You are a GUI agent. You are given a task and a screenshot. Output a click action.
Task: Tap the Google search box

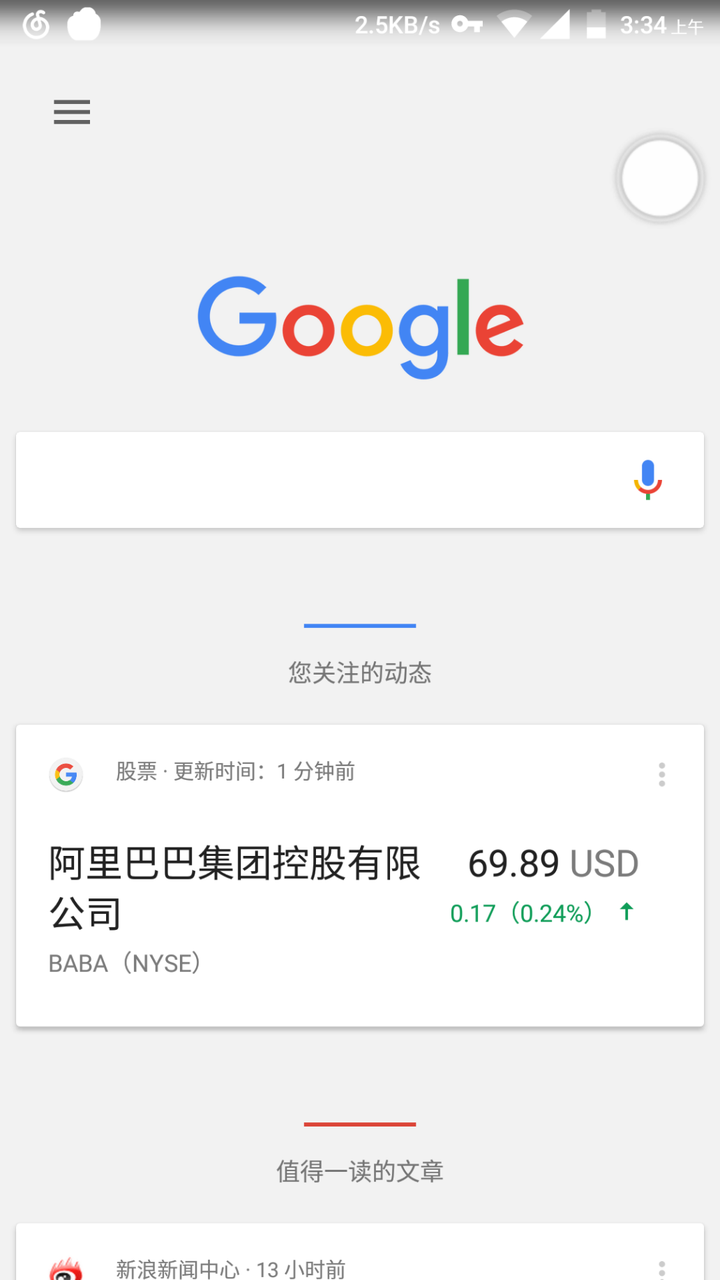point(320,480)
